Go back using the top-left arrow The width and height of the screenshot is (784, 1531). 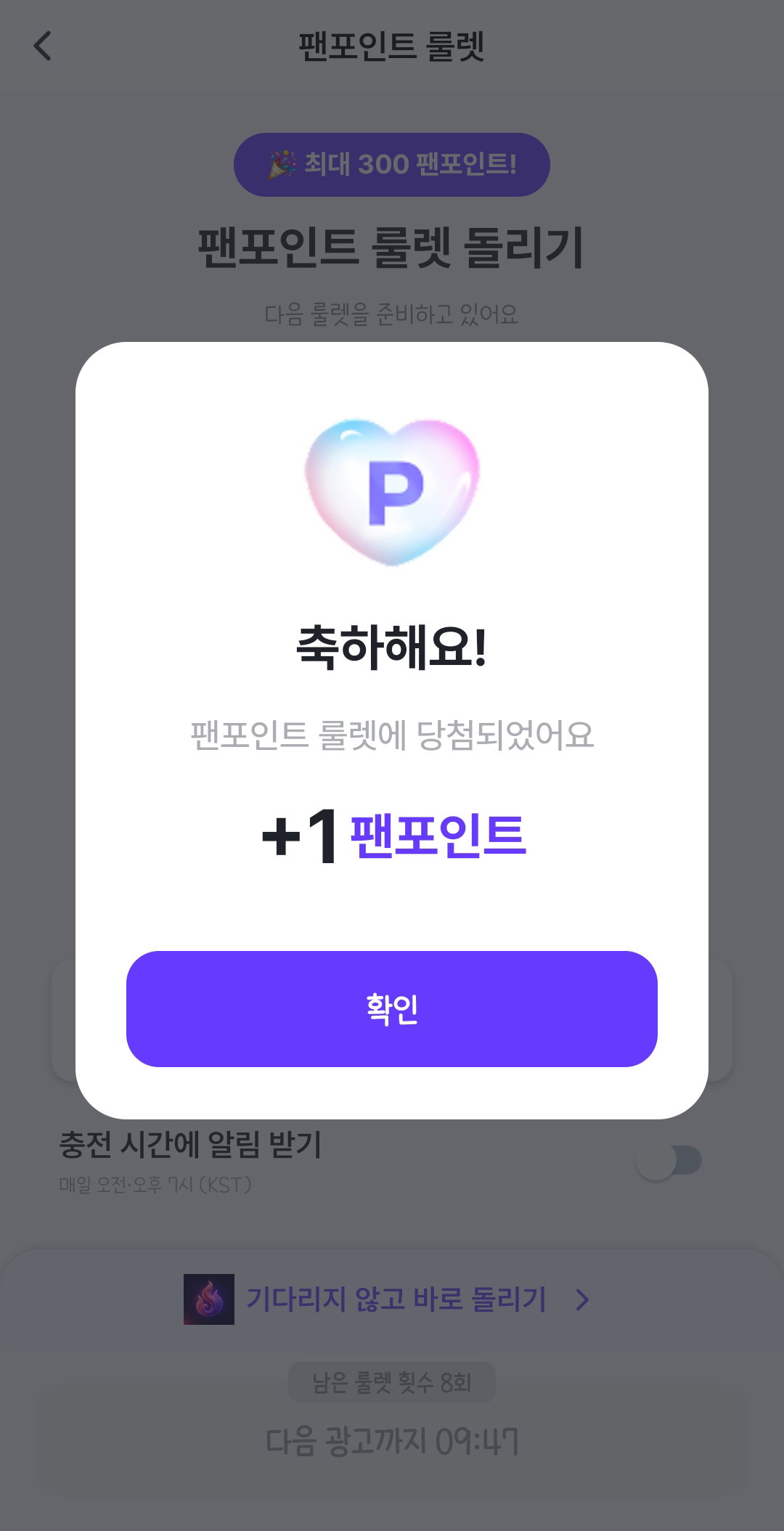[43, 46]
